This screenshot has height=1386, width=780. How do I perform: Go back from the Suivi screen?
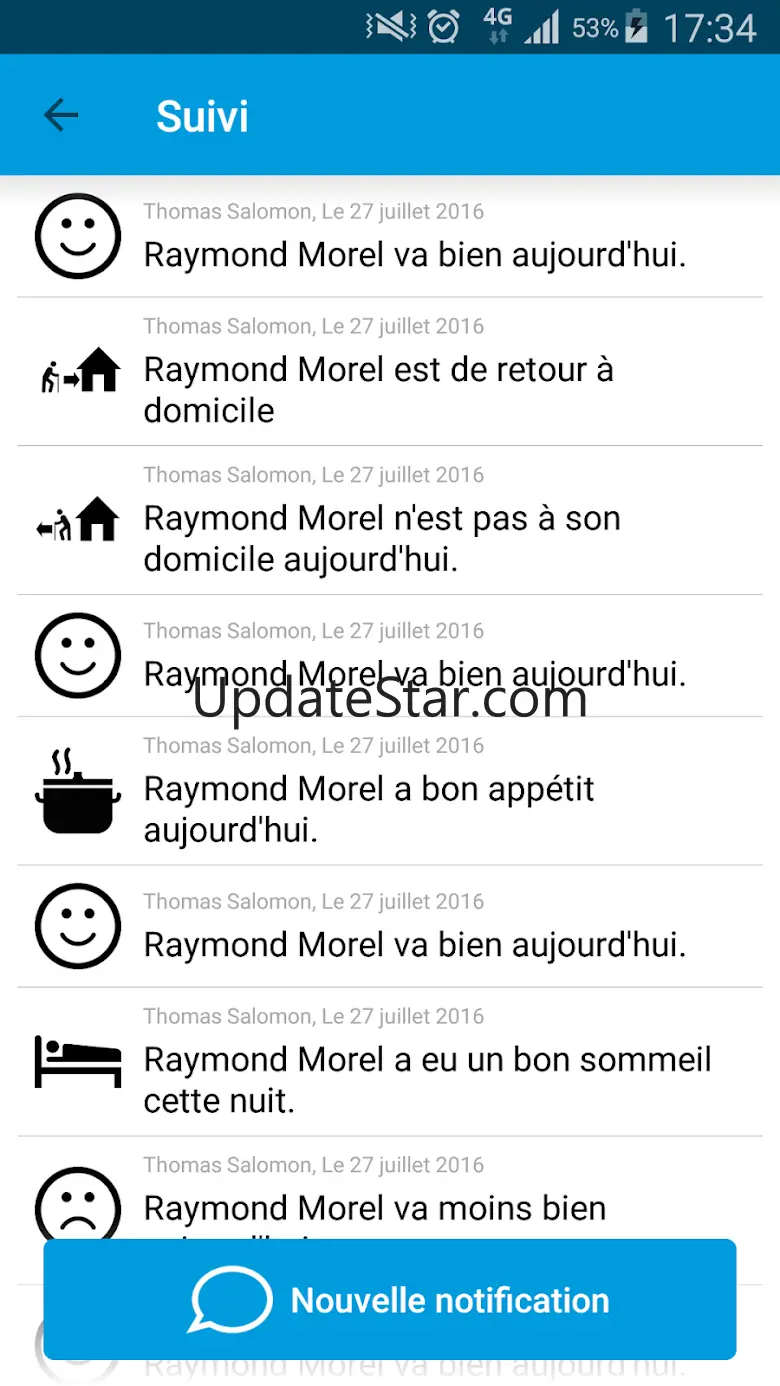(x=61, y=116)
